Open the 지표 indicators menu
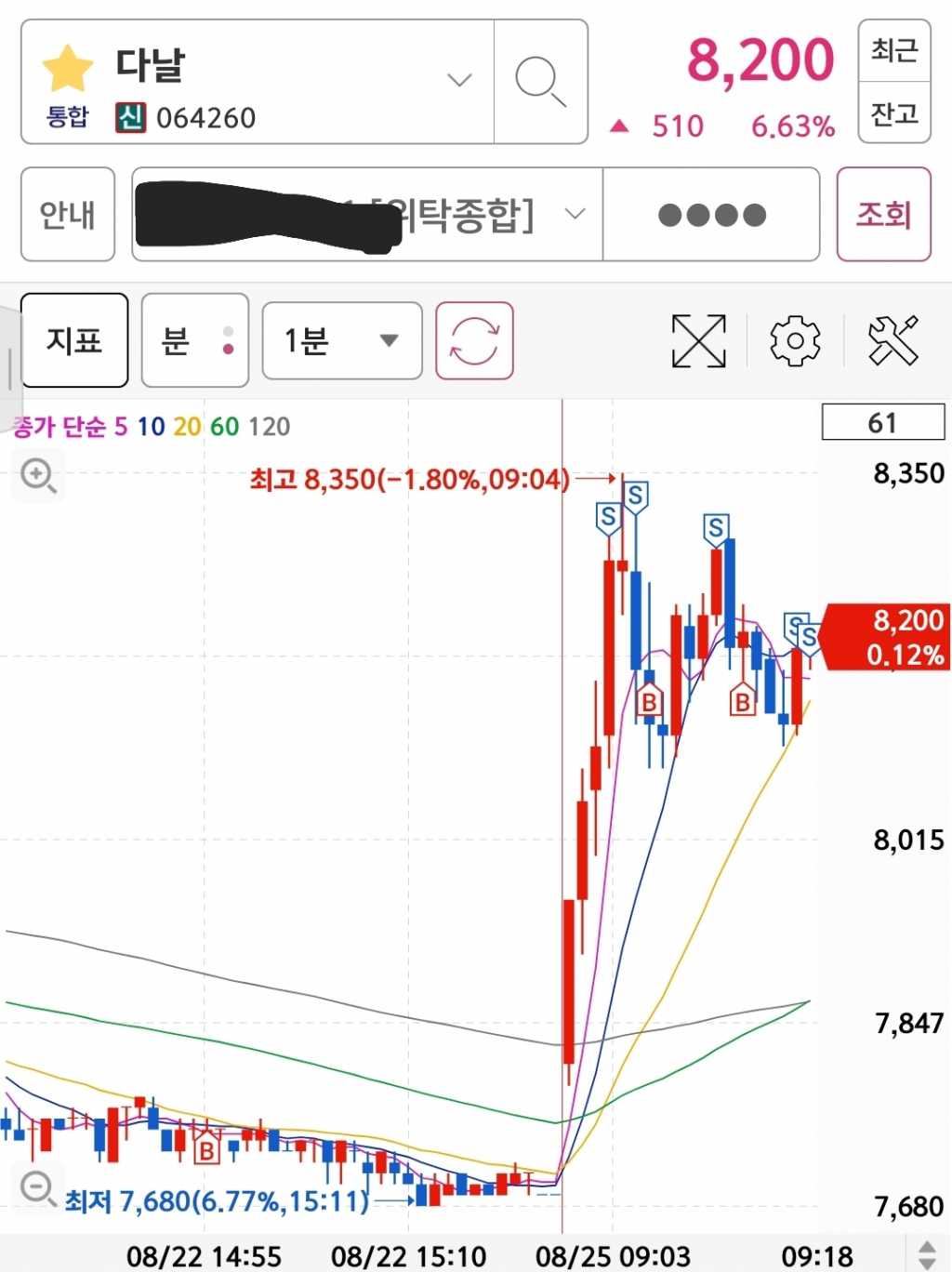Viewport: 952px width, 1272px height. (x=74, y=340)
